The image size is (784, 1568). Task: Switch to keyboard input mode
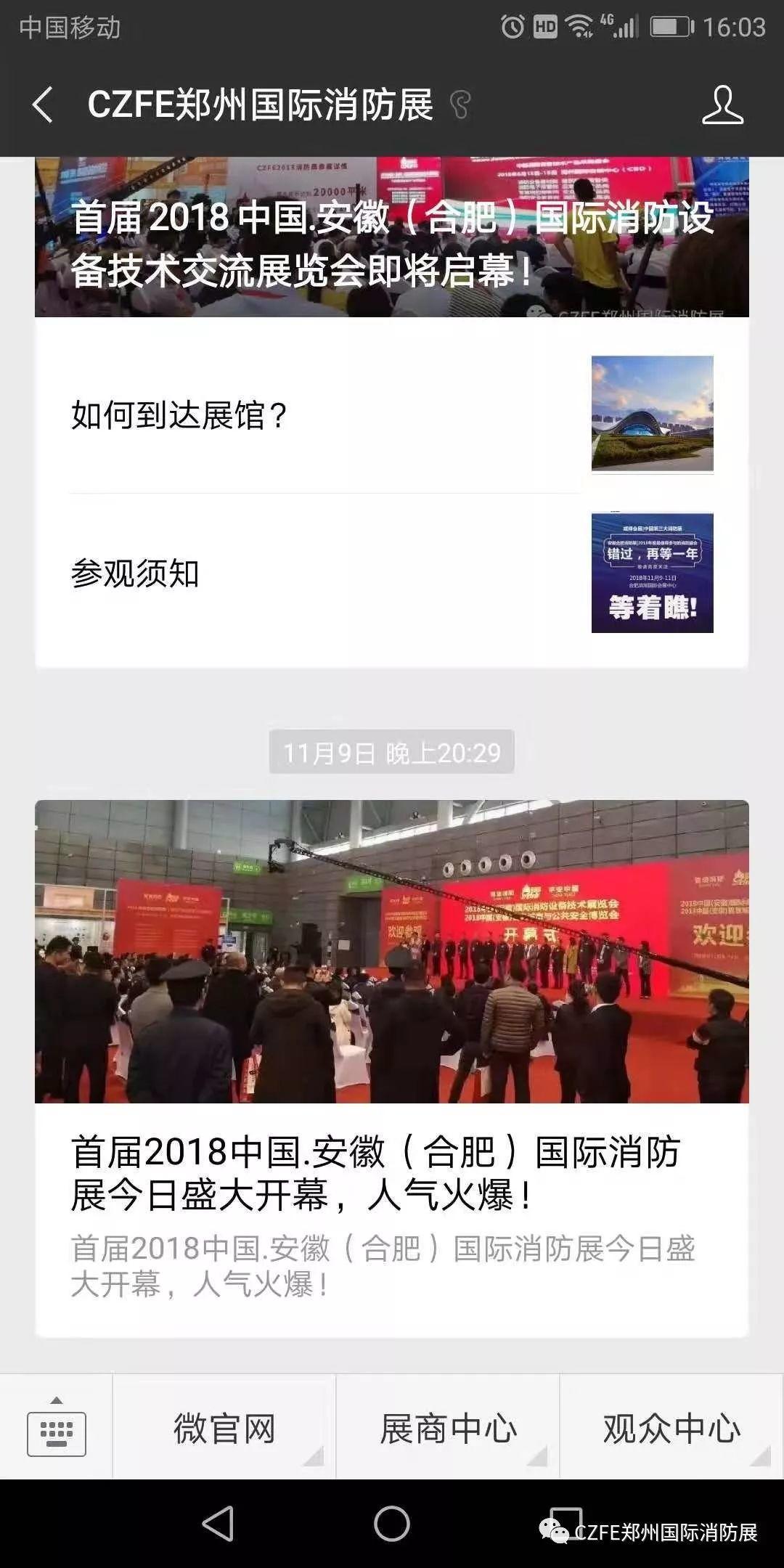(x=57, y=1432)
